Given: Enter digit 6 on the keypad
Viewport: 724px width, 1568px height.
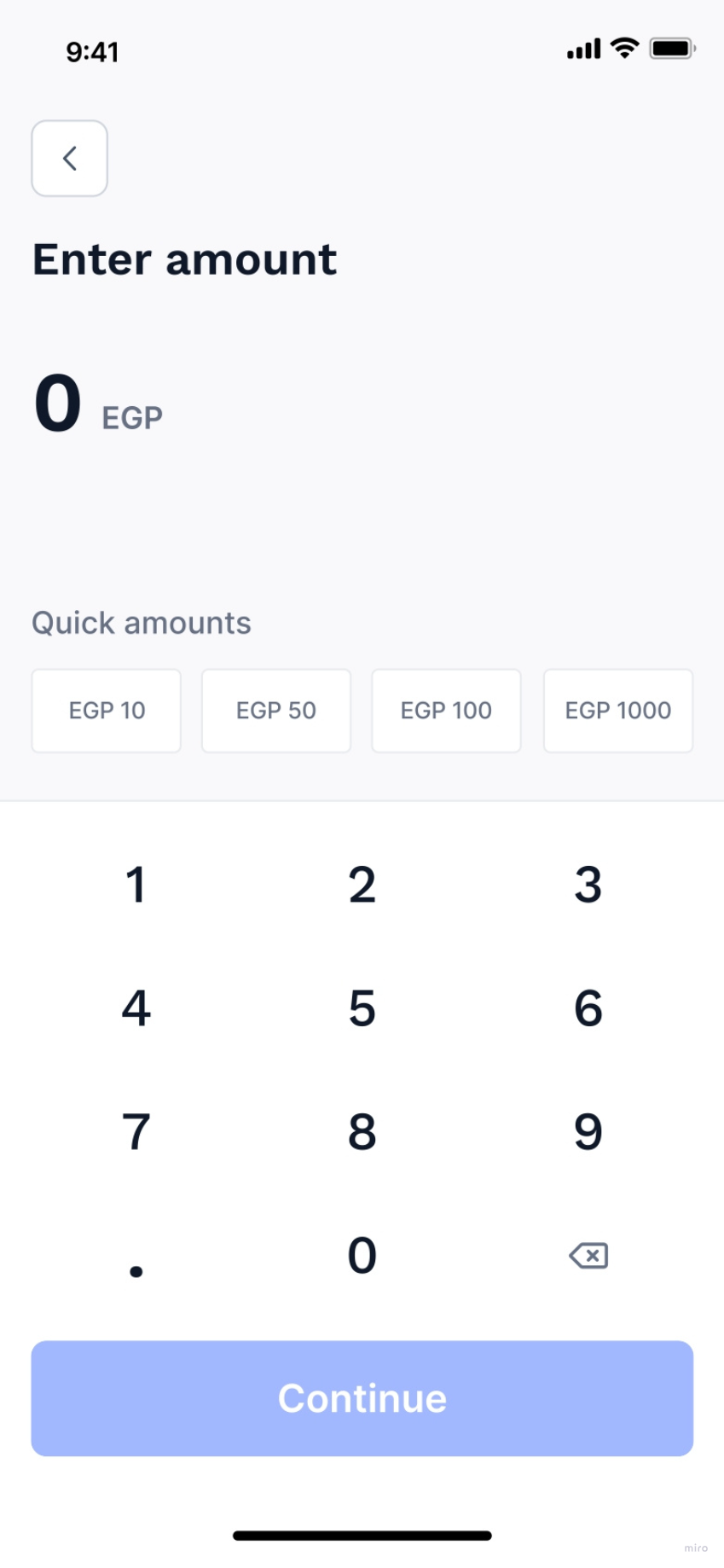Looking at the screenshot, I should [x=588, y=1008].
